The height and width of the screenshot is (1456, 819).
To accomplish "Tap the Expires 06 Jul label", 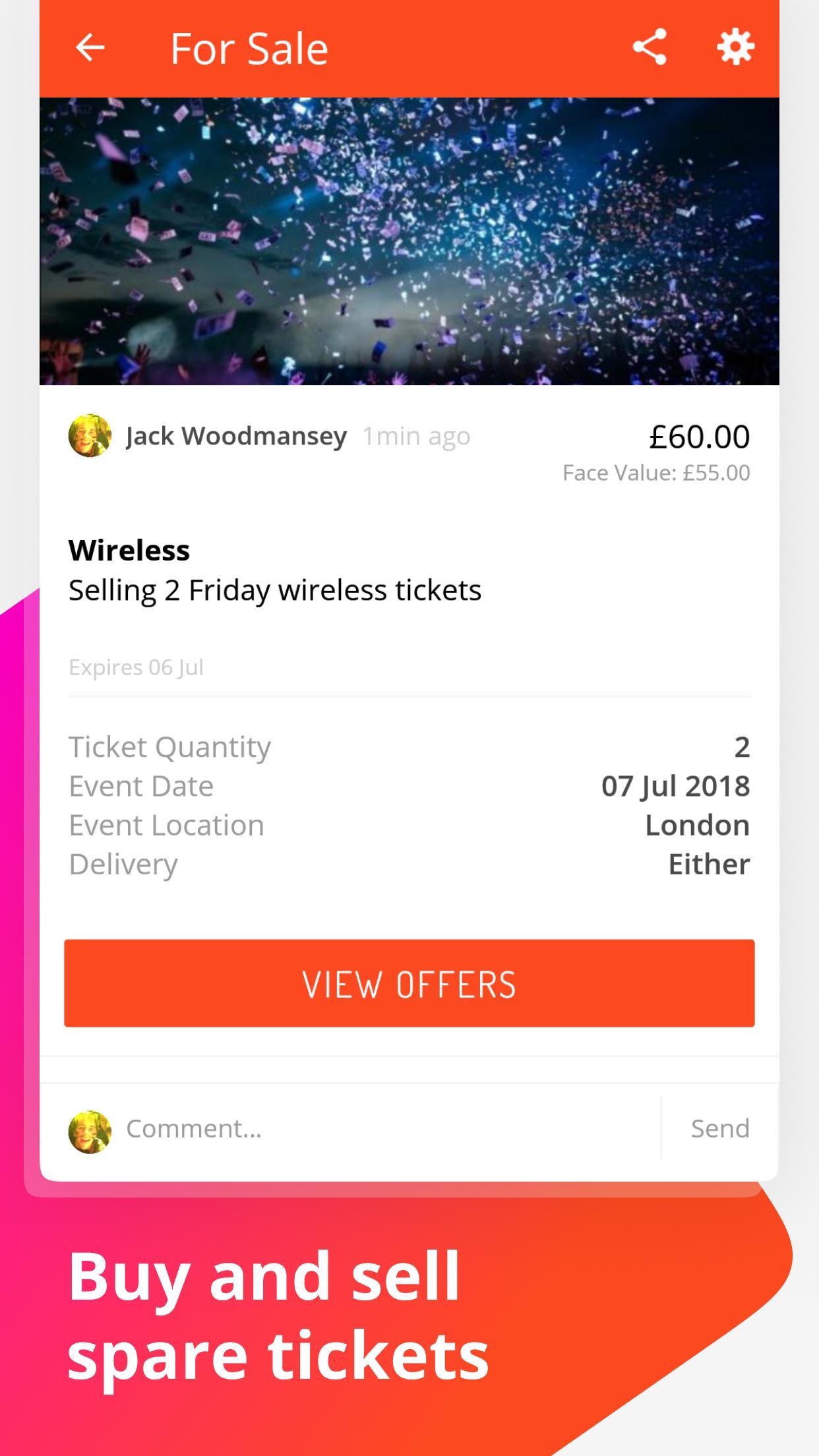I will point(137,667).
